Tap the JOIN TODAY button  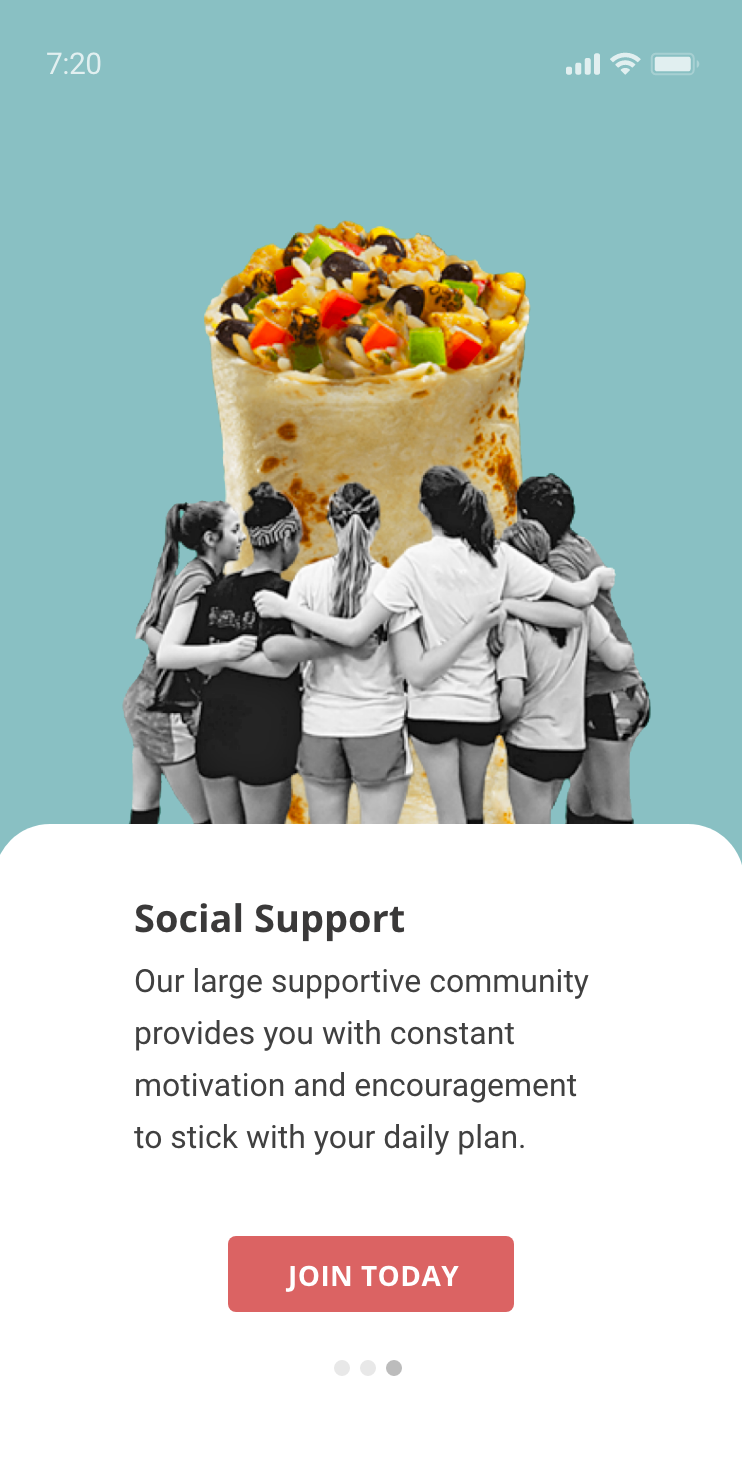coord(371,1274)
